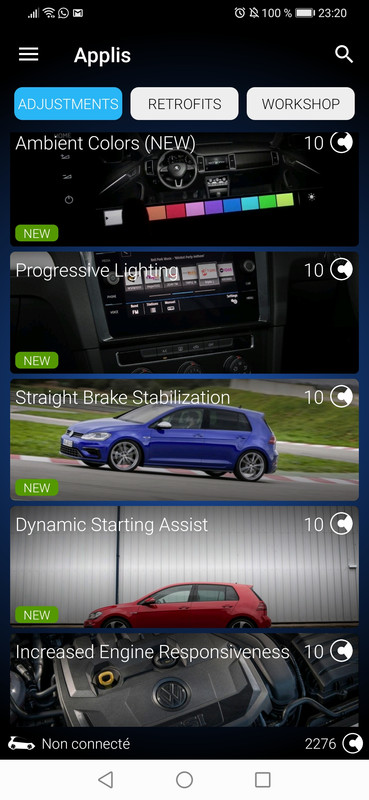Open Straight Brake Stabilization card
The height and width of the screenshot is (800, 369).
pyautogui.click(x=184, y=440)
